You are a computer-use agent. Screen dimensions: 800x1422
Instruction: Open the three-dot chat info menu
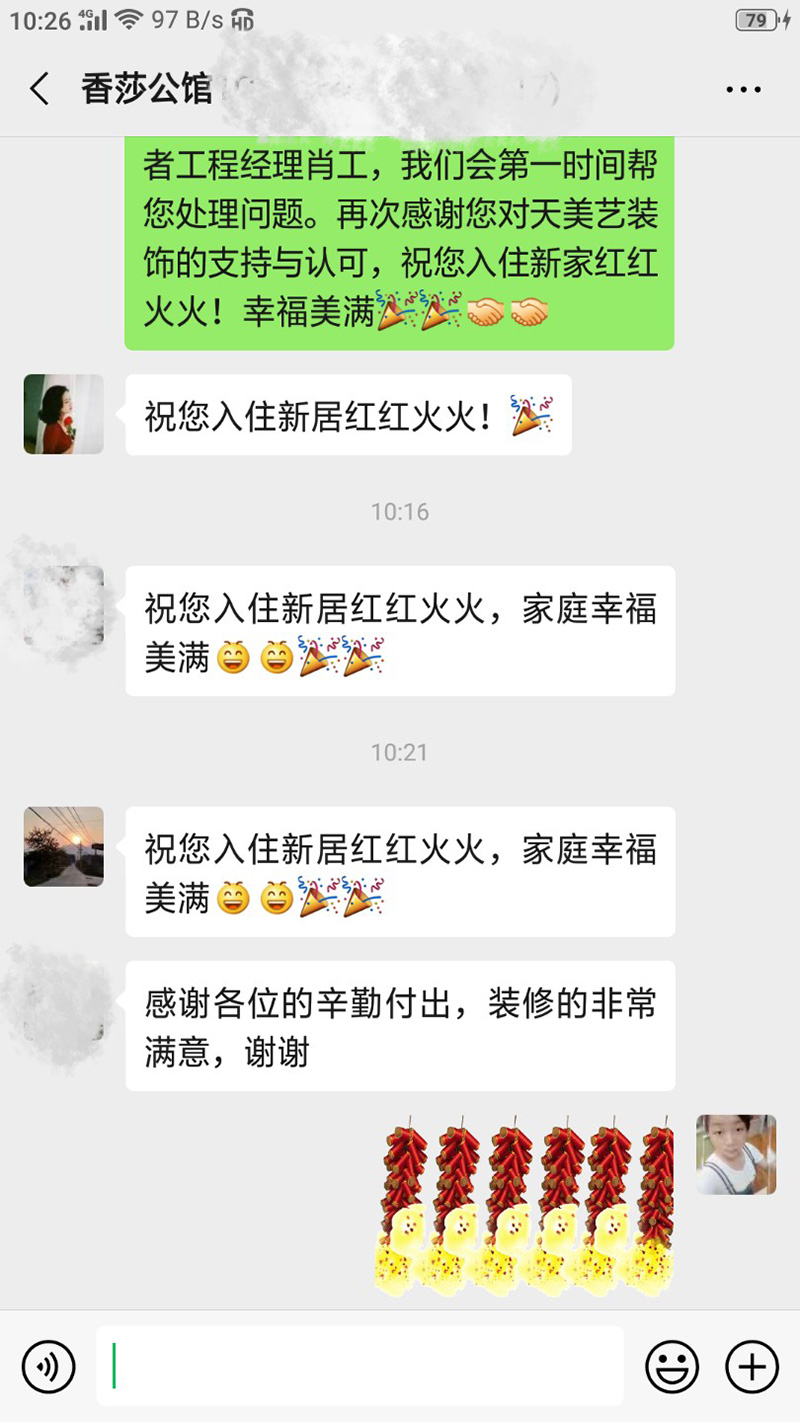(x=743, y=90)
